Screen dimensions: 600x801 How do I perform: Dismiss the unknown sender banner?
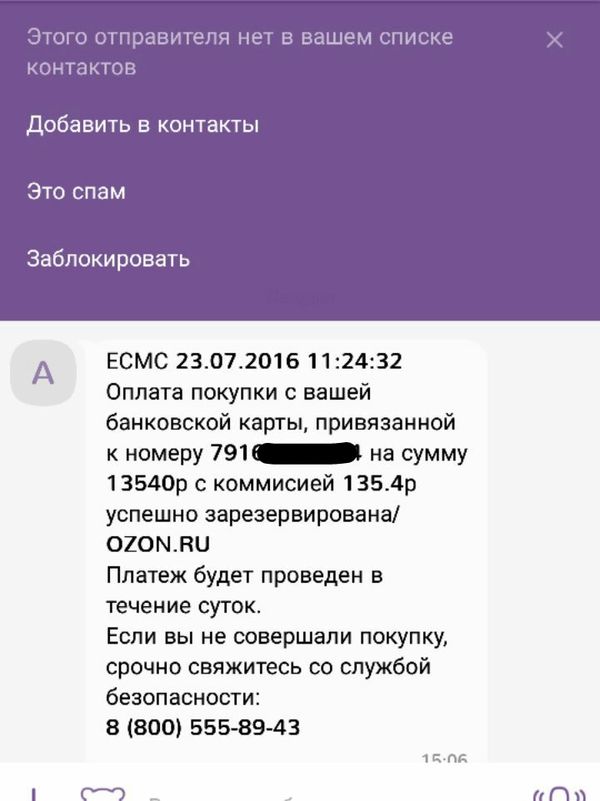pos(554,40)
